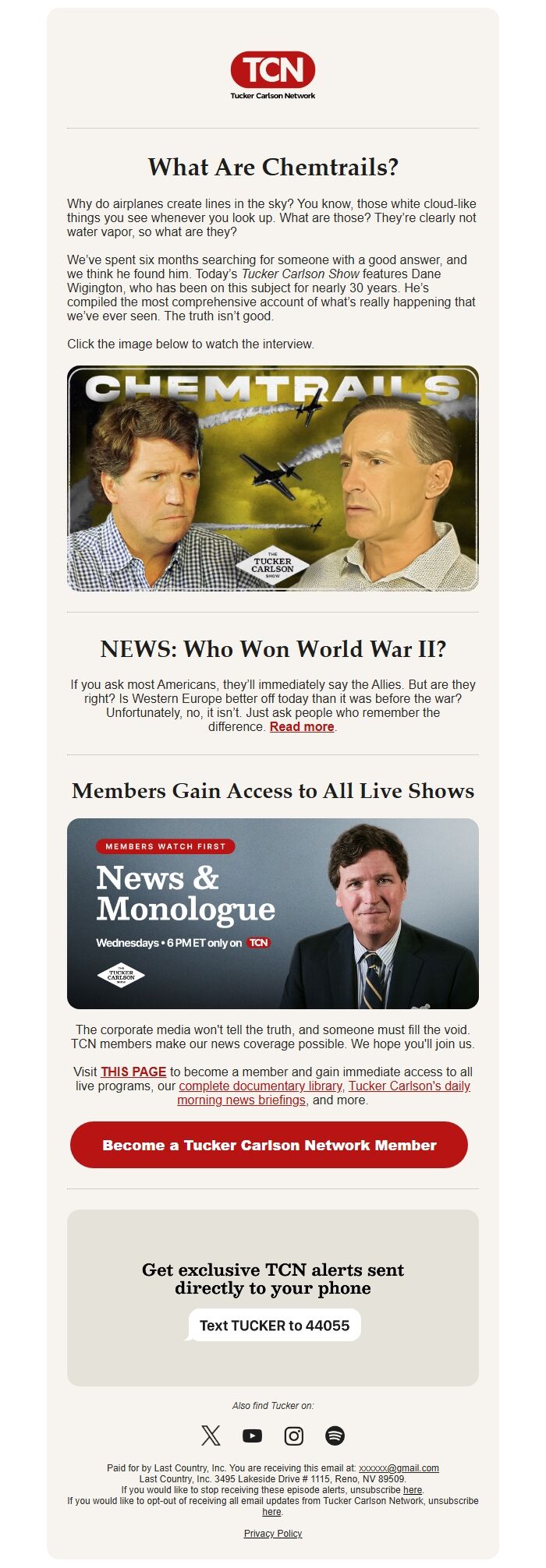
Task: Unsubscribe from episode alerts via here link
Action: click(x=413, y=1489)
